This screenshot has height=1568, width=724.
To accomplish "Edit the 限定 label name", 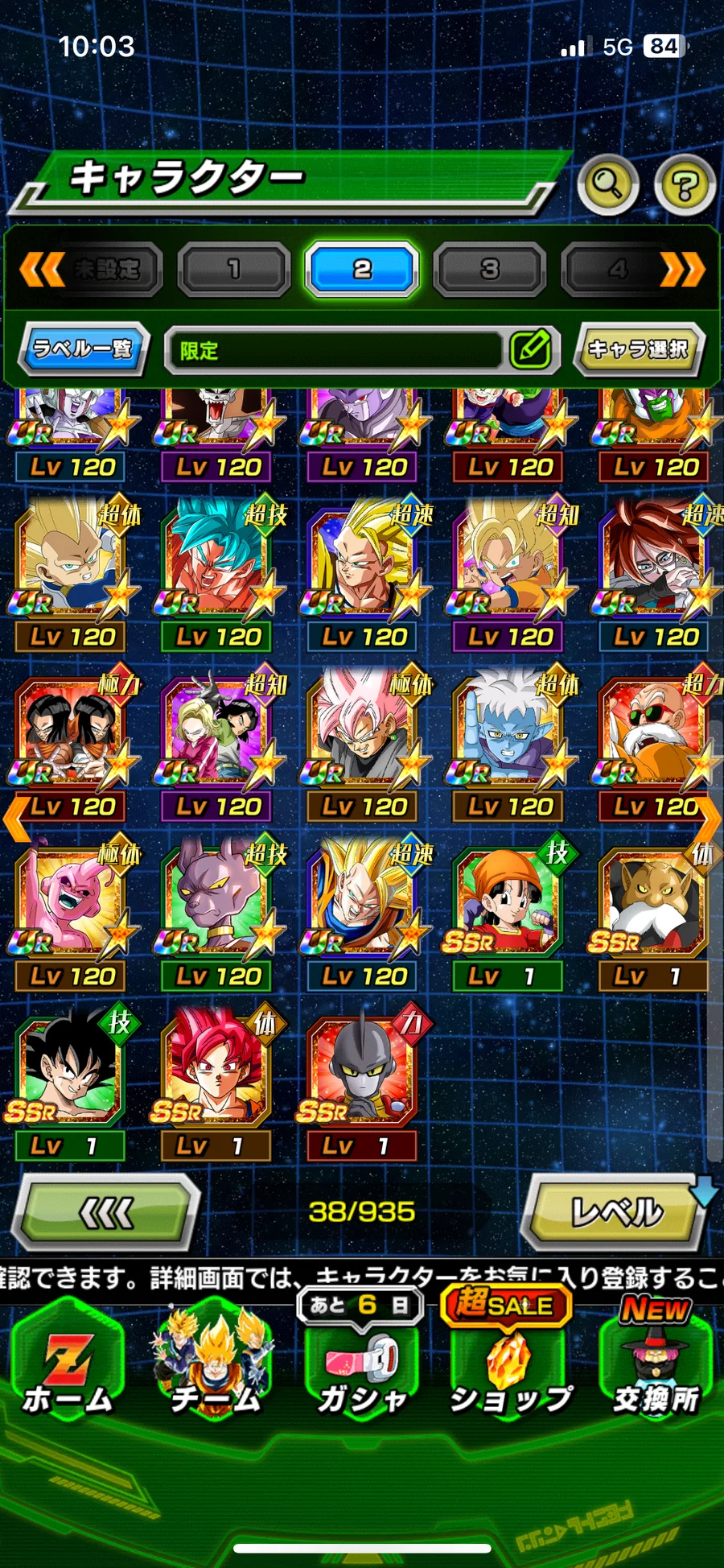I will [530, 349].
